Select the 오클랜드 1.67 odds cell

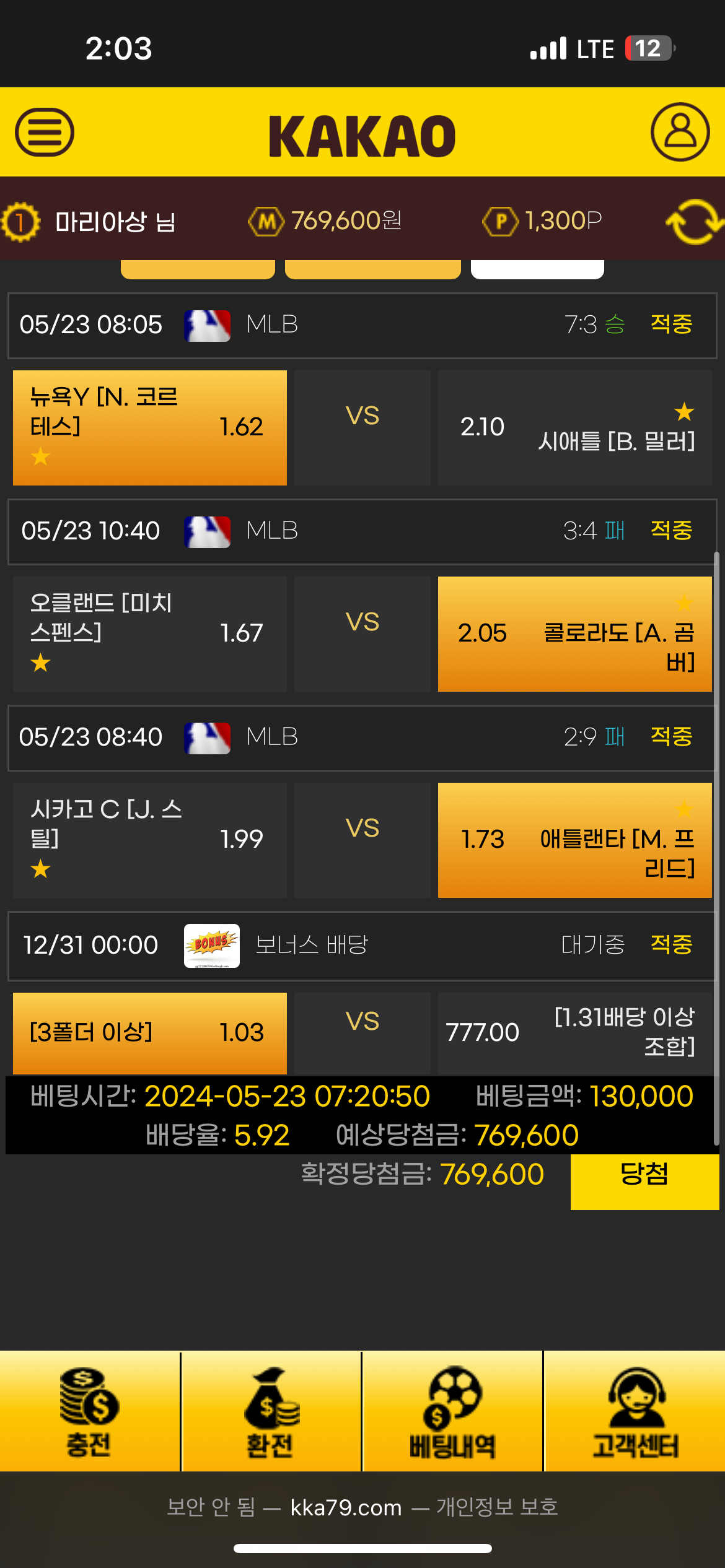150,634
